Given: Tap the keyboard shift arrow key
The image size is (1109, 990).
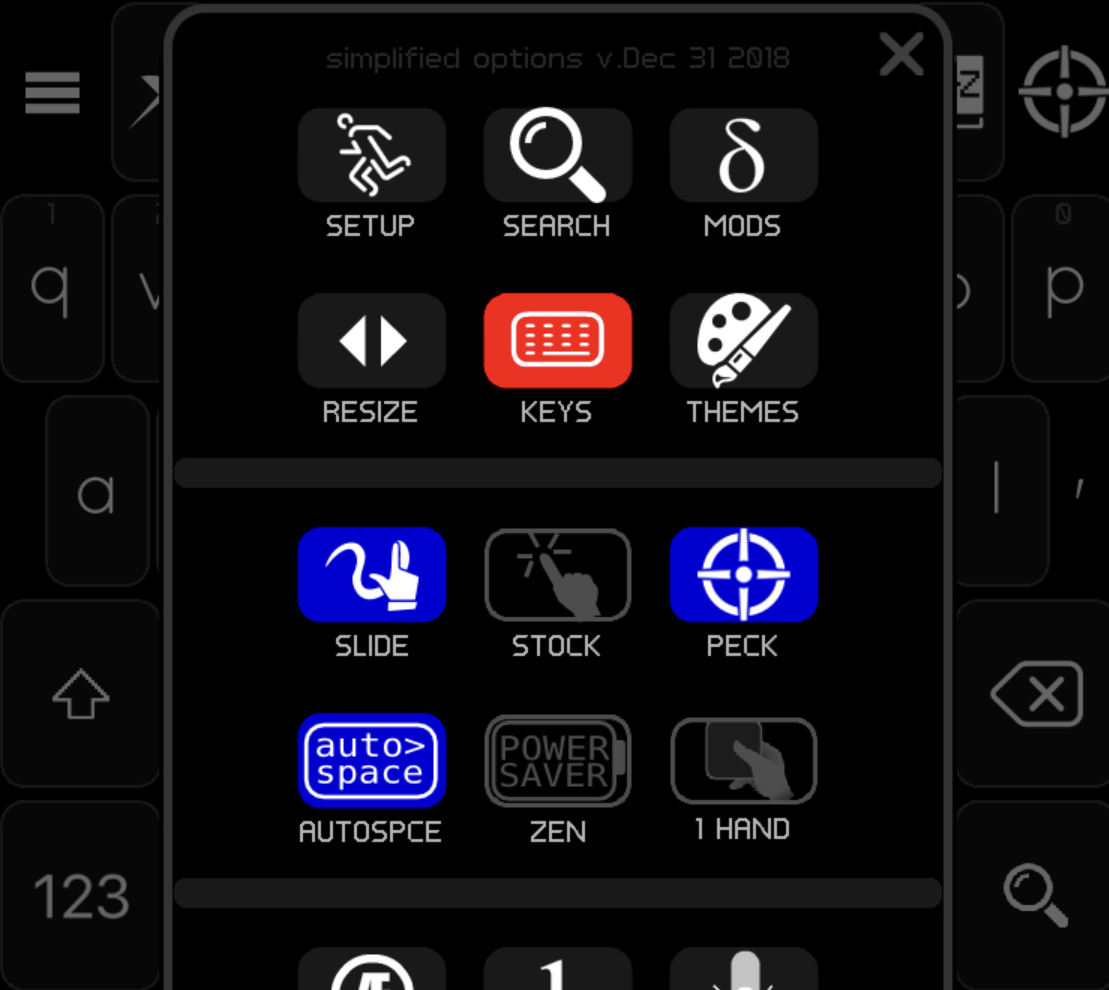Looking at the screenshot, I should coord(81,694).
